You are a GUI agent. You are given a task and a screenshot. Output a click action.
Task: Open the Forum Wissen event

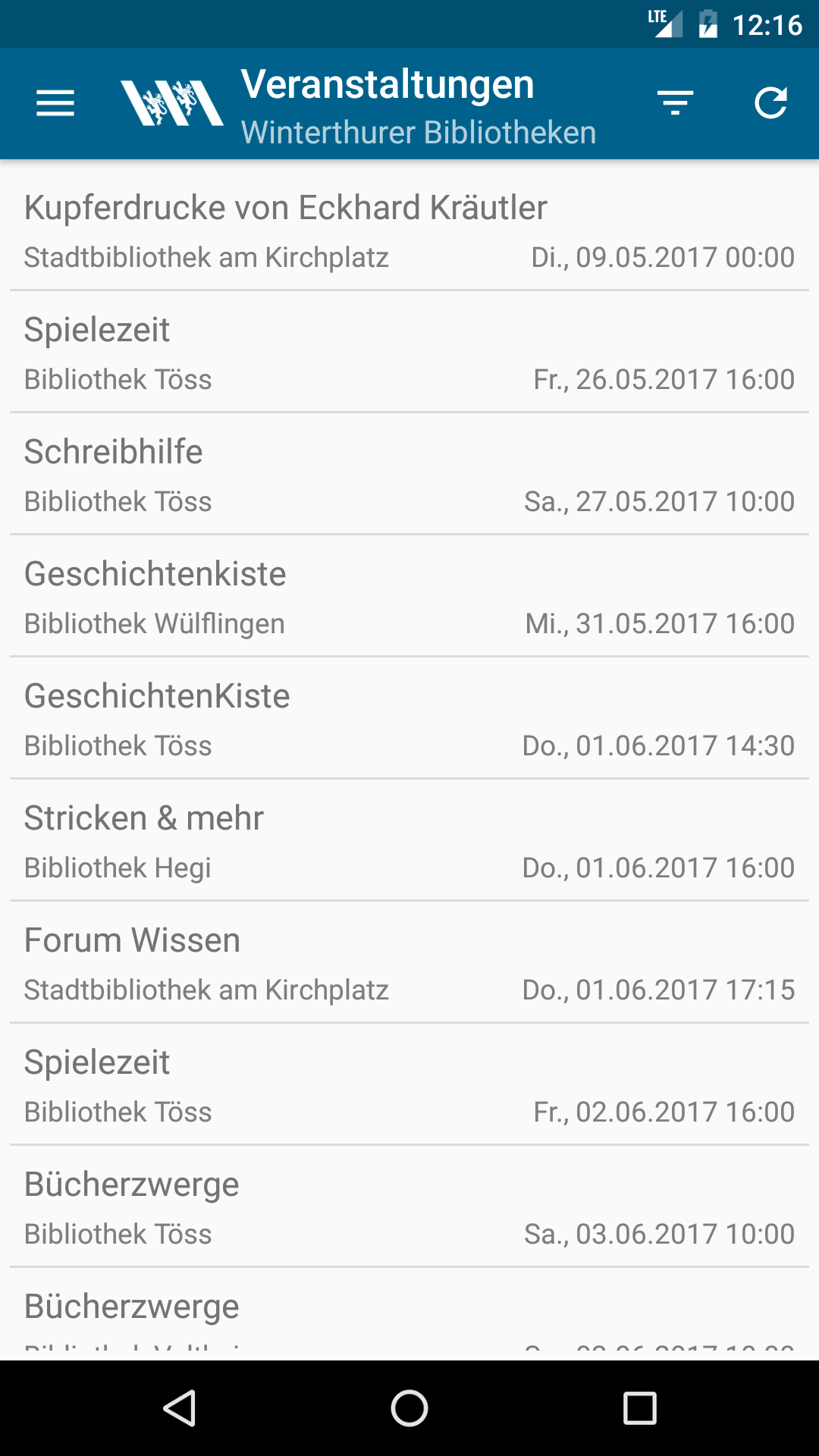click(x=409, y=962)
